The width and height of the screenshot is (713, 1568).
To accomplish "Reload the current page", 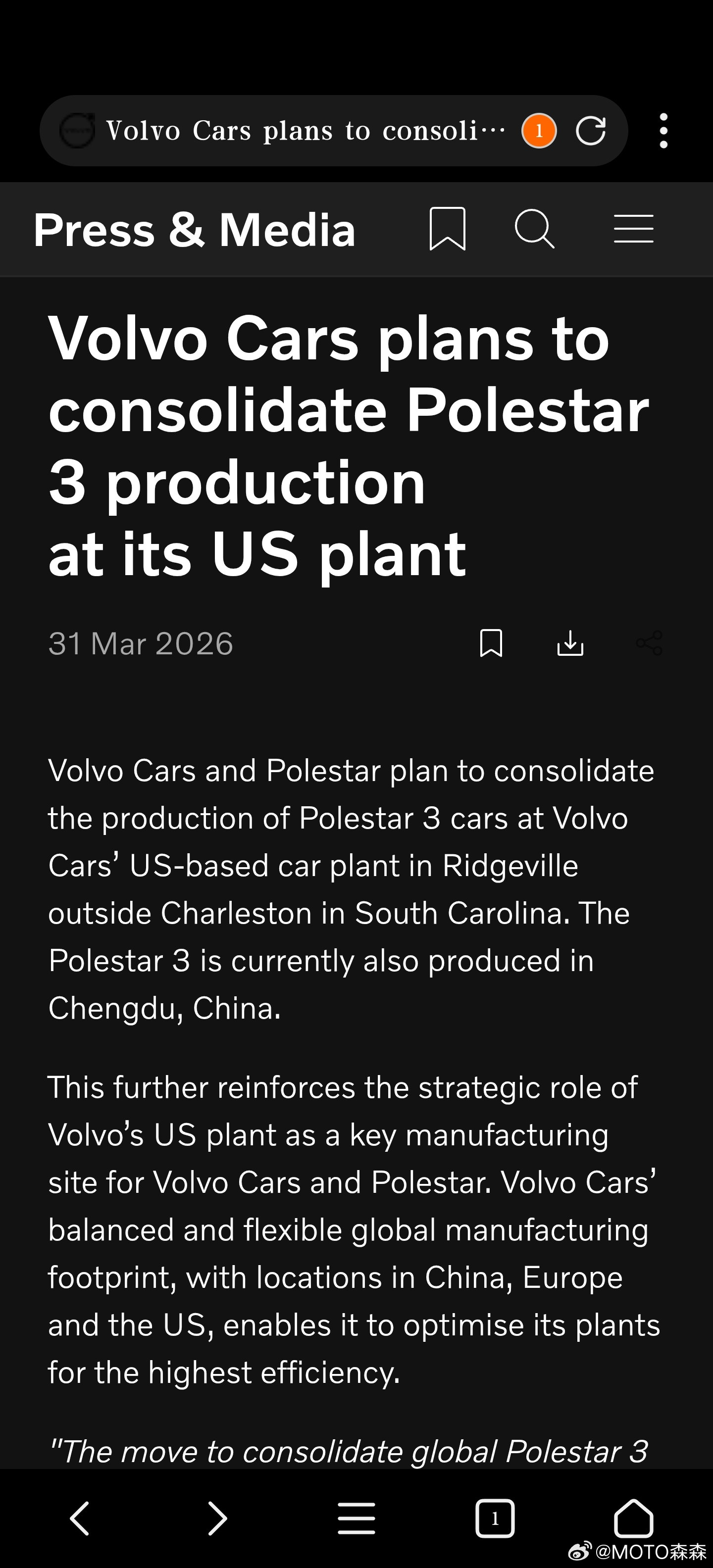I will click(590, 131).
